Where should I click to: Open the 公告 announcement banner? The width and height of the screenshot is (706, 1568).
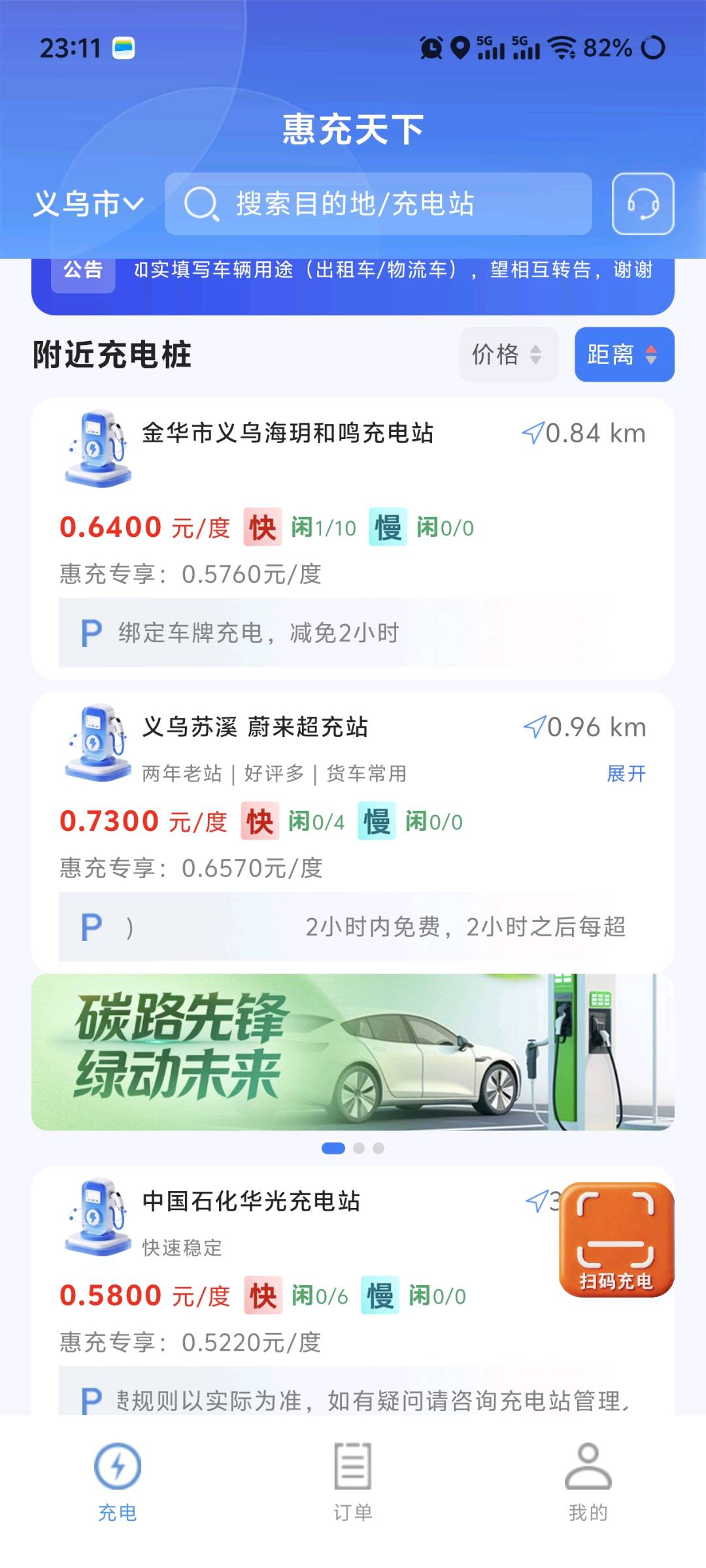point(353,270)
